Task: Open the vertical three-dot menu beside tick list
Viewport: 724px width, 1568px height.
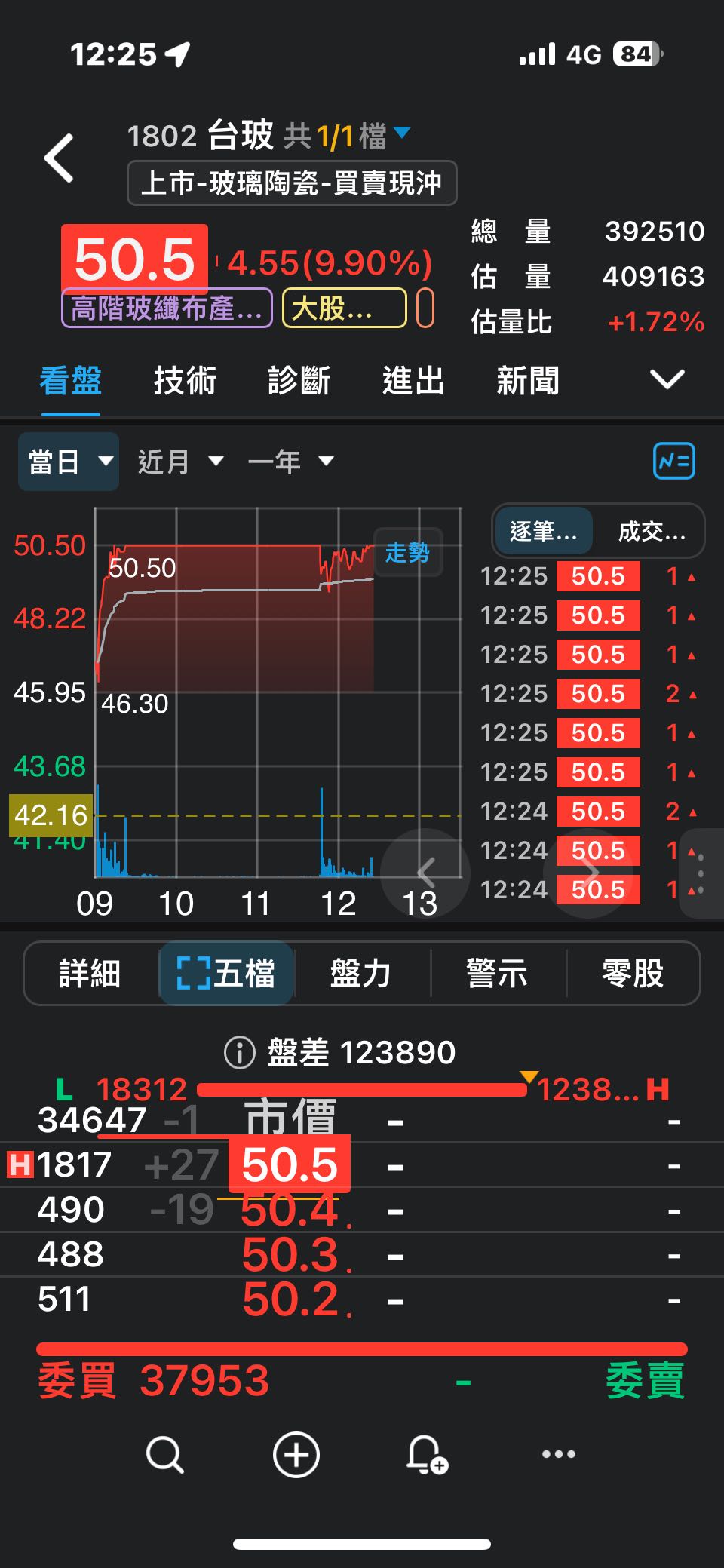Action: click(699, 873)
